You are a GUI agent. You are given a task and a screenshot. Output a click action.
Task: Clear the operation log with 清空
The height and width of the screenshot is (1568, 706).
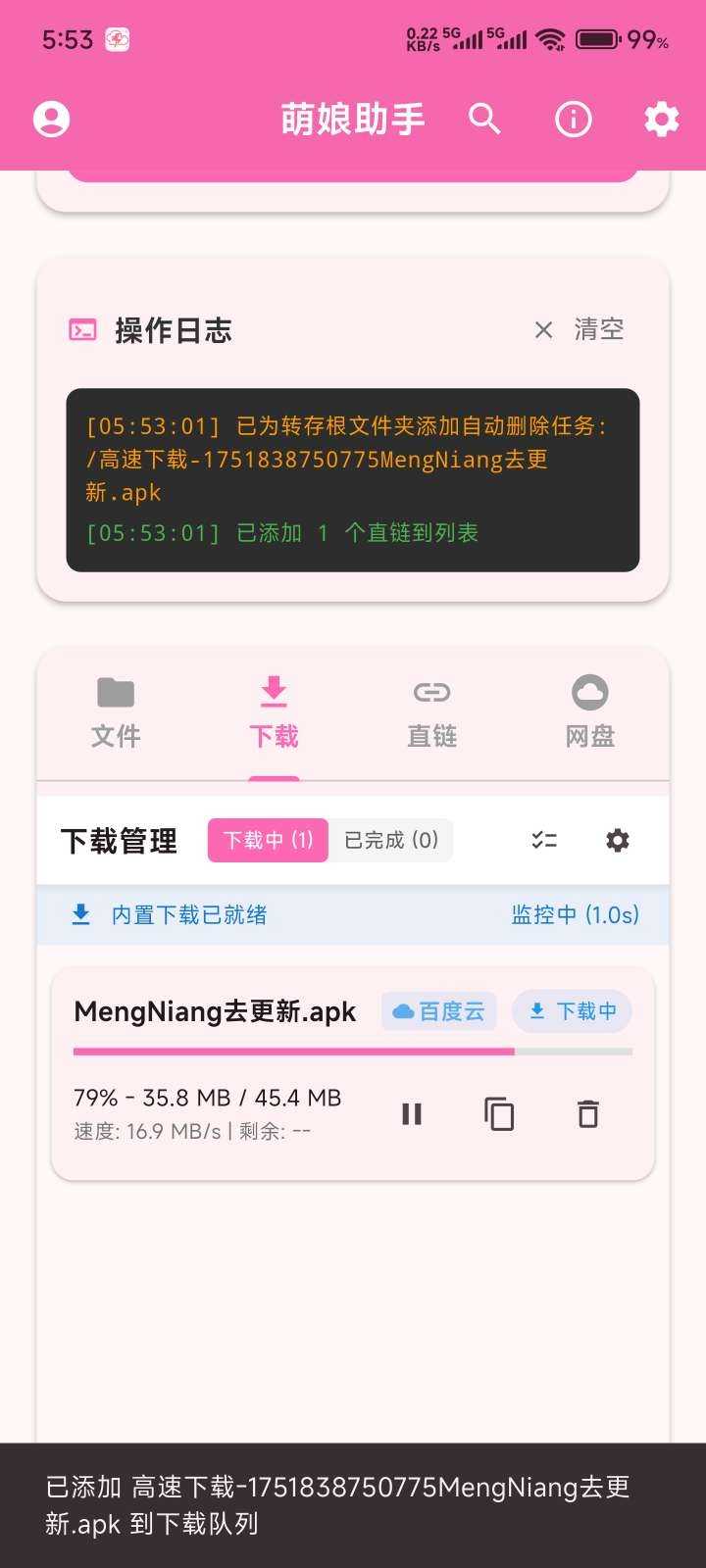[x=580, y=329]
